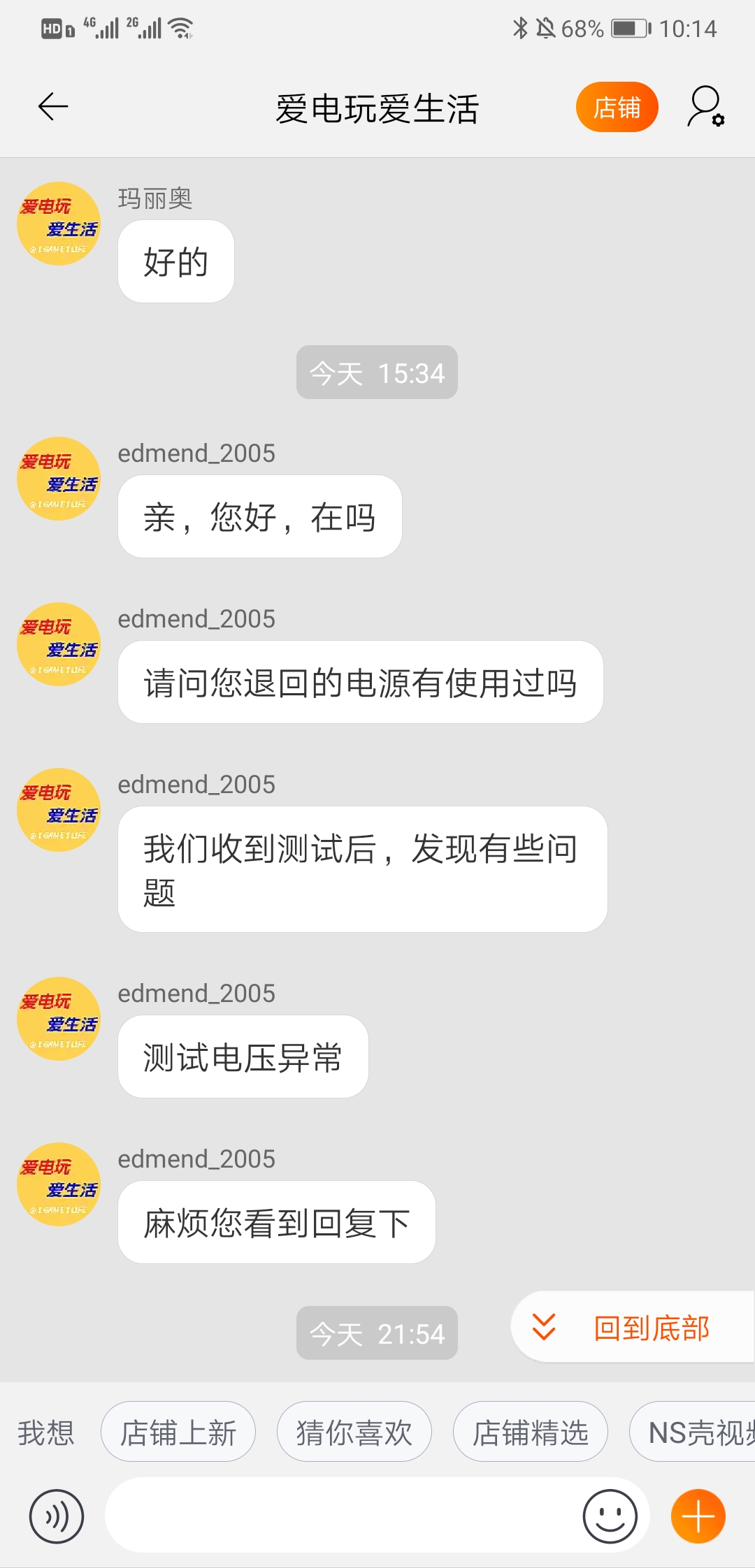This screenshot has width=755, height=1568.
Task: Open the 店铺 shop button
Action: coord(617,107)
